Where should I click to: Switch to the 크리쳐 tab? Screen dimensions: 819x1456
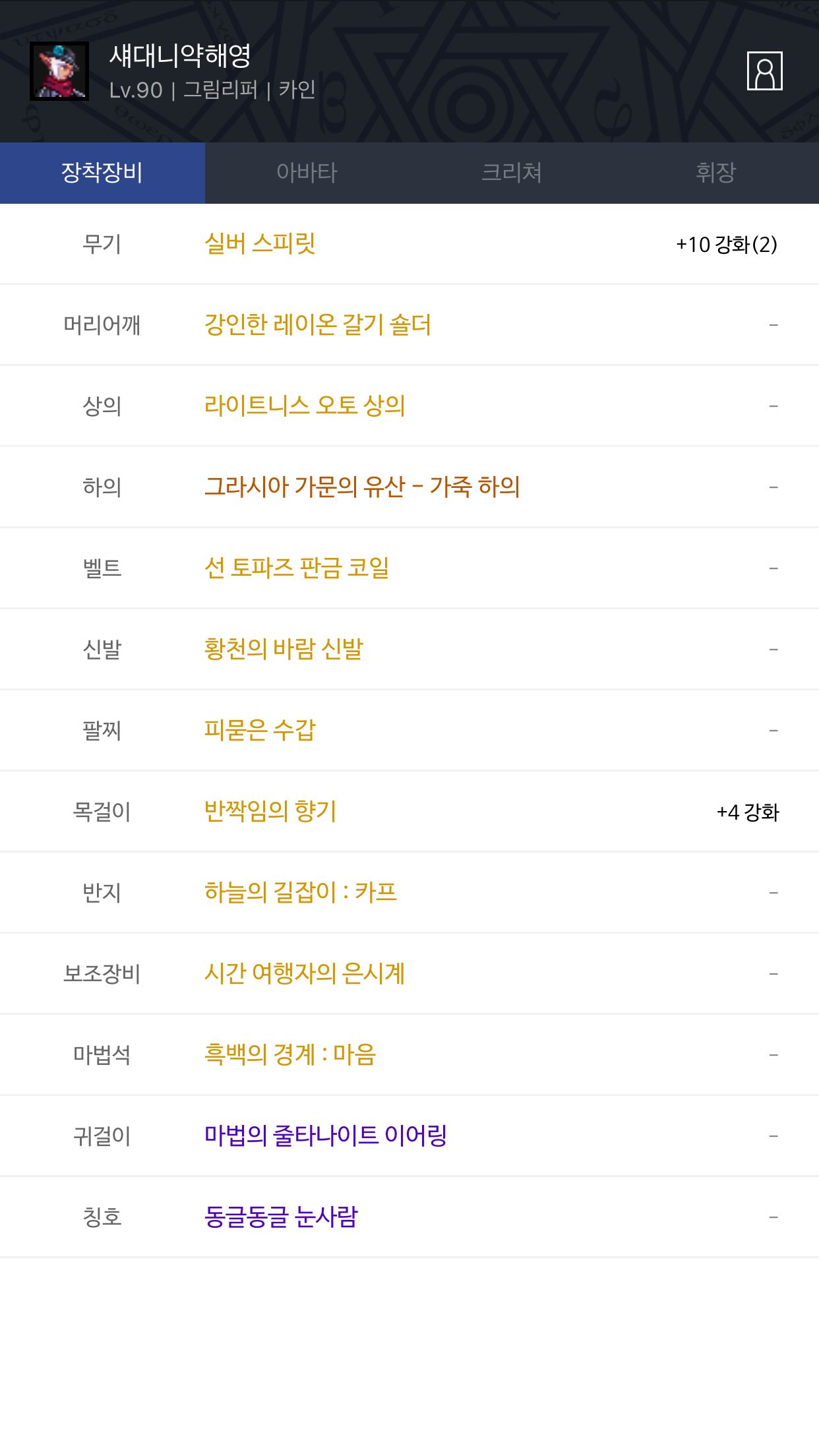(x=512, y=173)
